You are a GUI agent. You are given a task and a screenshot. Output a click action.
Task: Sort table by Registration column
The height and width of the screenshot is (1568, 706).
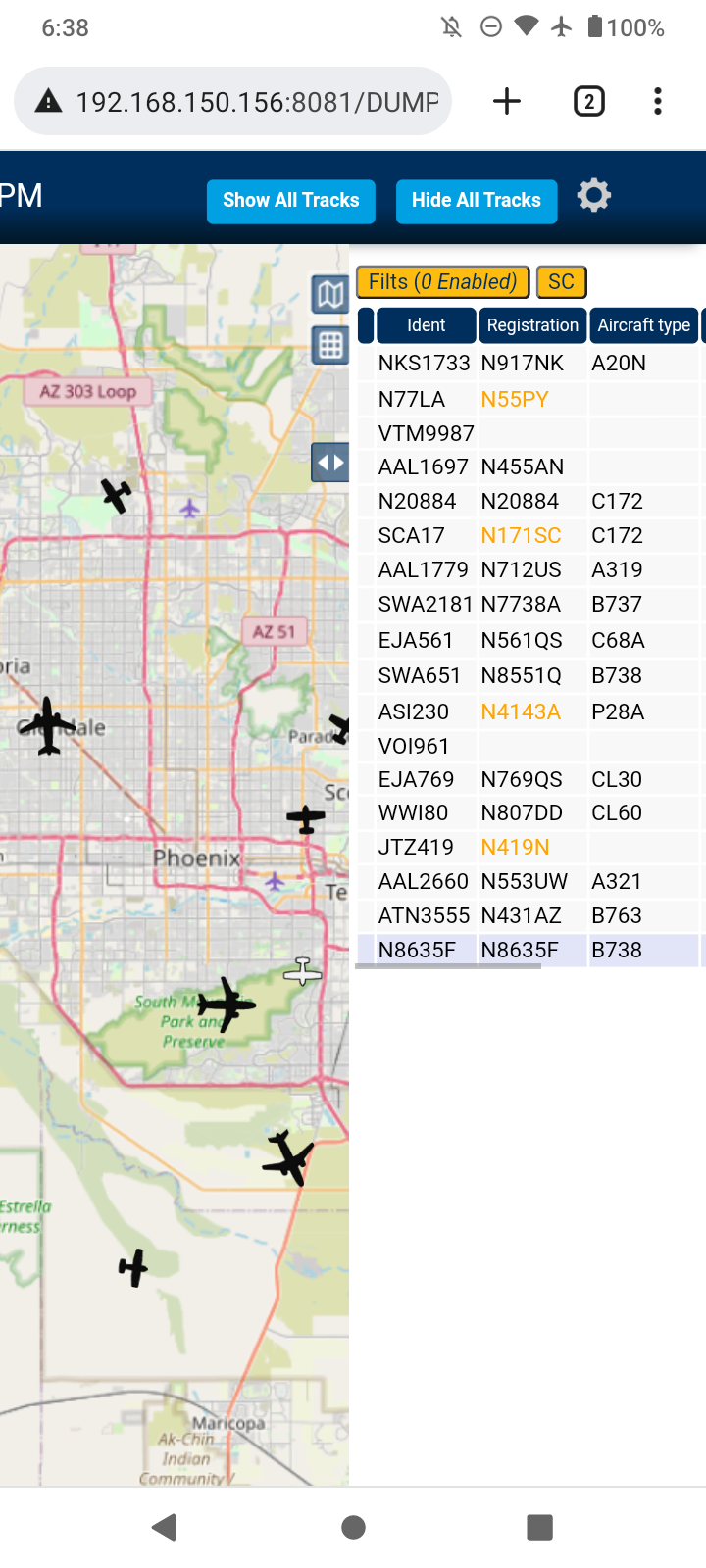532,325
